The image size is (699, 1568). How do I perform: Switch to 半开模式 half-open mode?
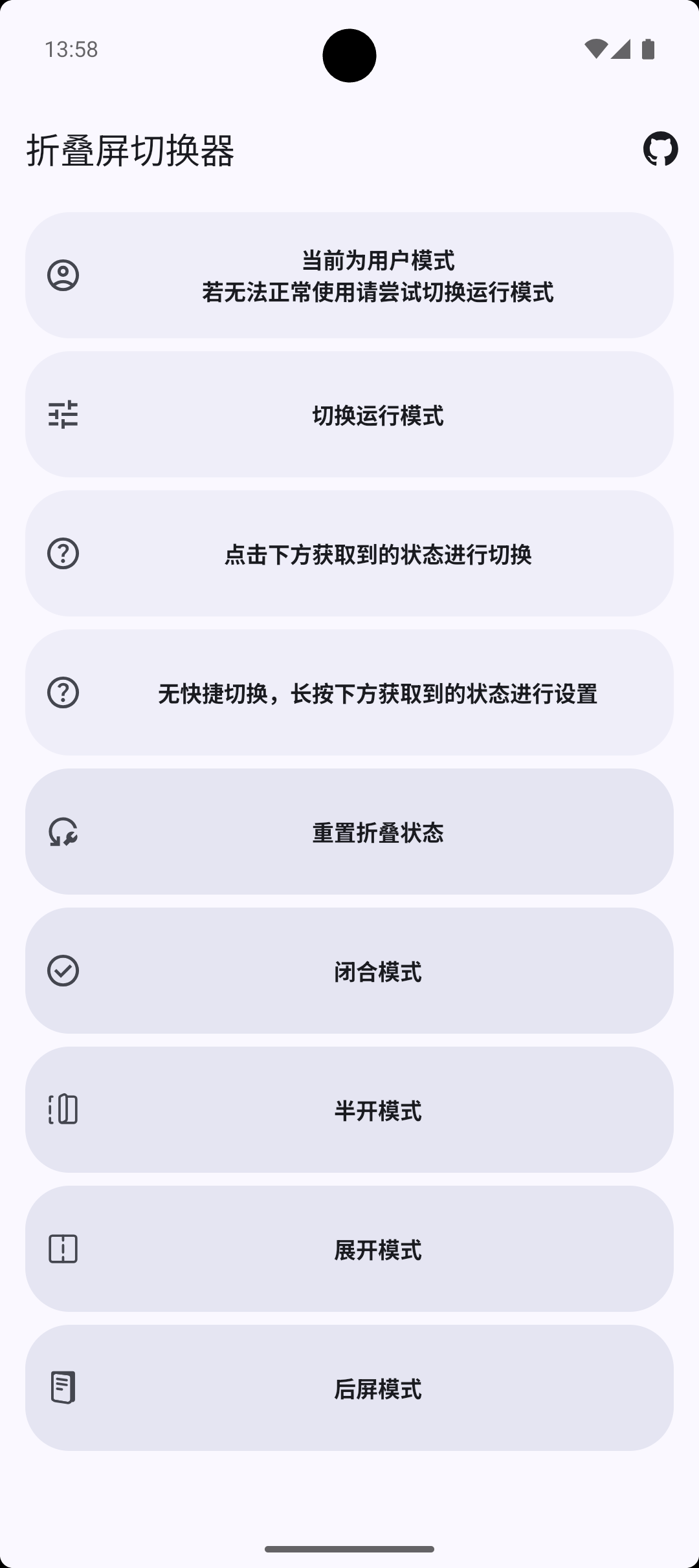(349, 1110)
